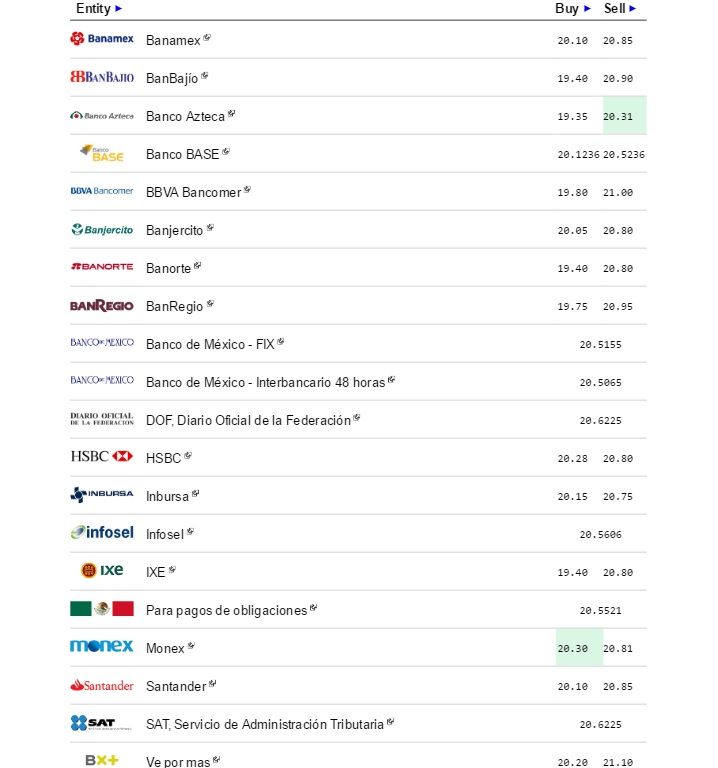The width and height of the screenshot is (718, 768).
Task: Open the Santander link
Action: 176,686
